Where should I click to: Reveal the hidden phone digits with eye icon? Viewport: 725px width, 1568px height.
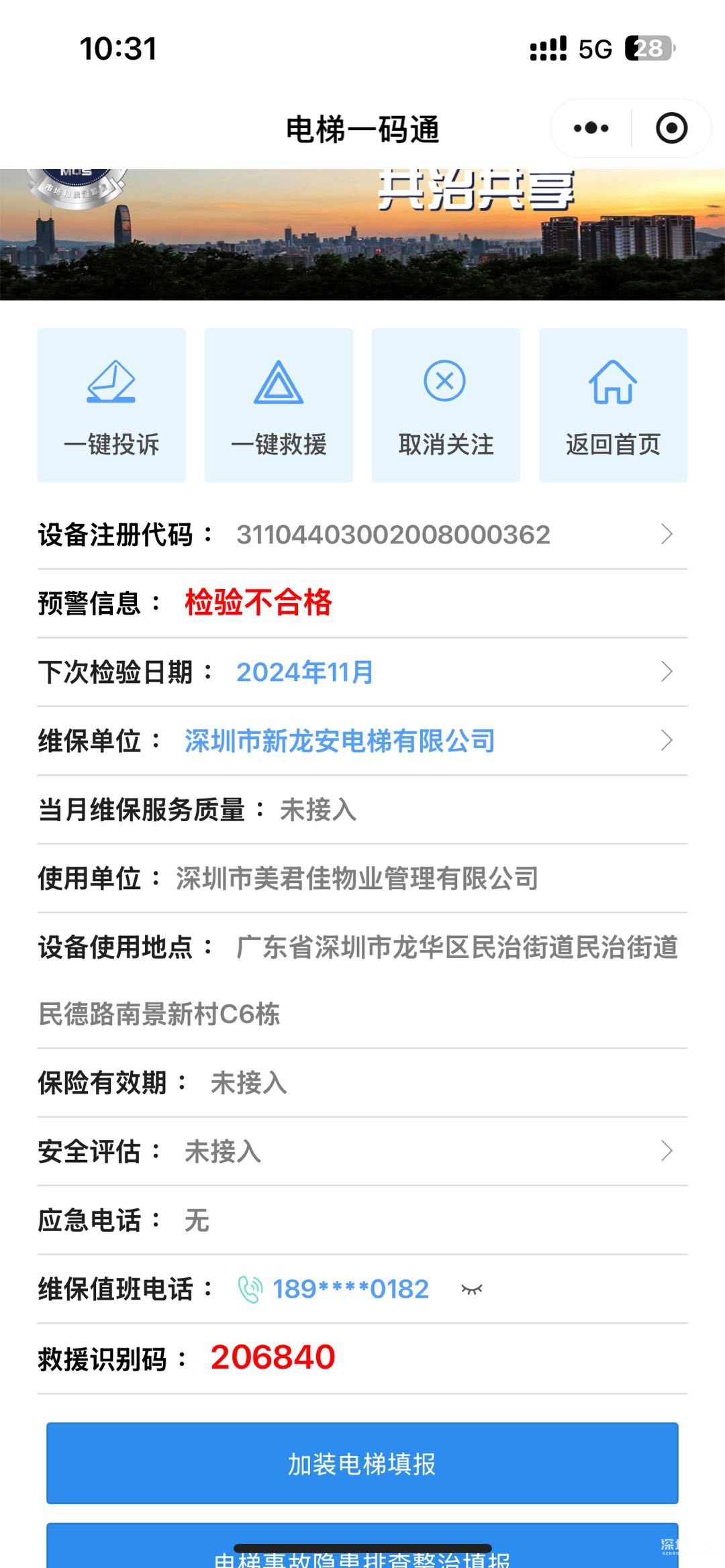(x=472, y=1289)
